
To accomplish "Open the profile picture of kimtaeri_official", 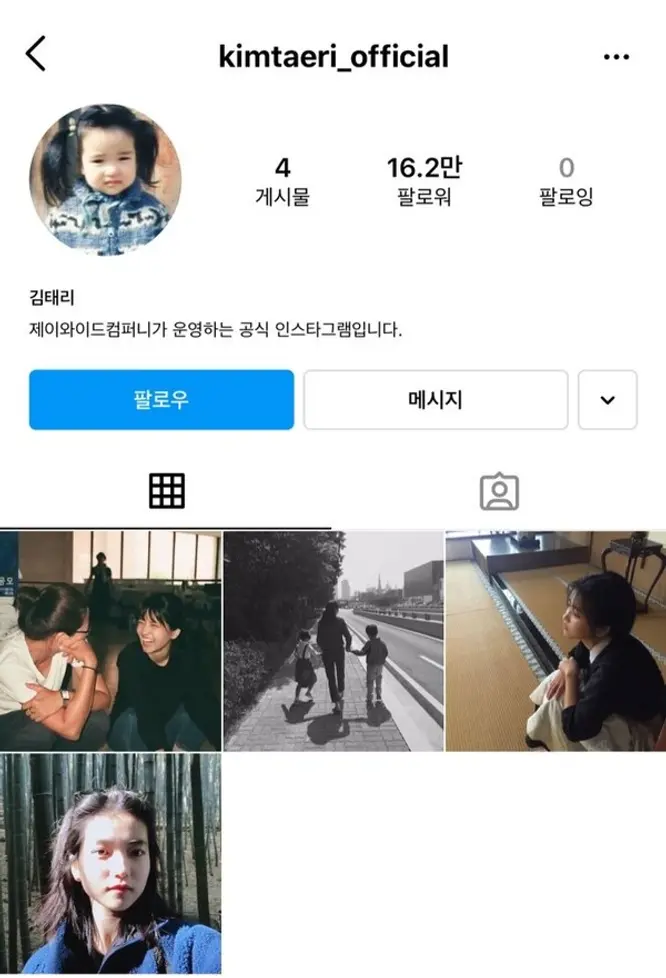I will [105, 178].
